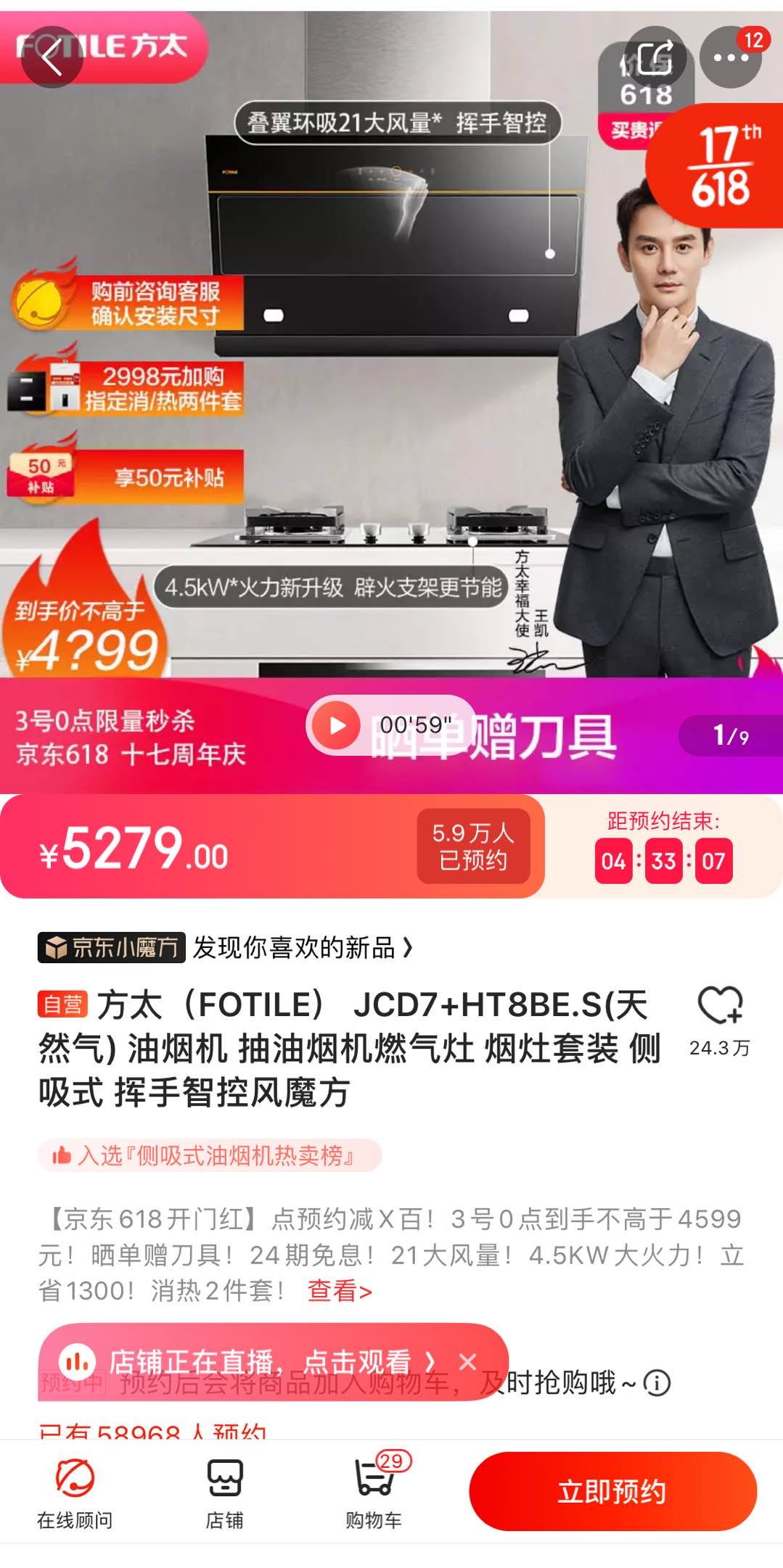Dismiss the live stream banner
The width and height of the screenshot is (783, 1568).
tap(468, 1361)
